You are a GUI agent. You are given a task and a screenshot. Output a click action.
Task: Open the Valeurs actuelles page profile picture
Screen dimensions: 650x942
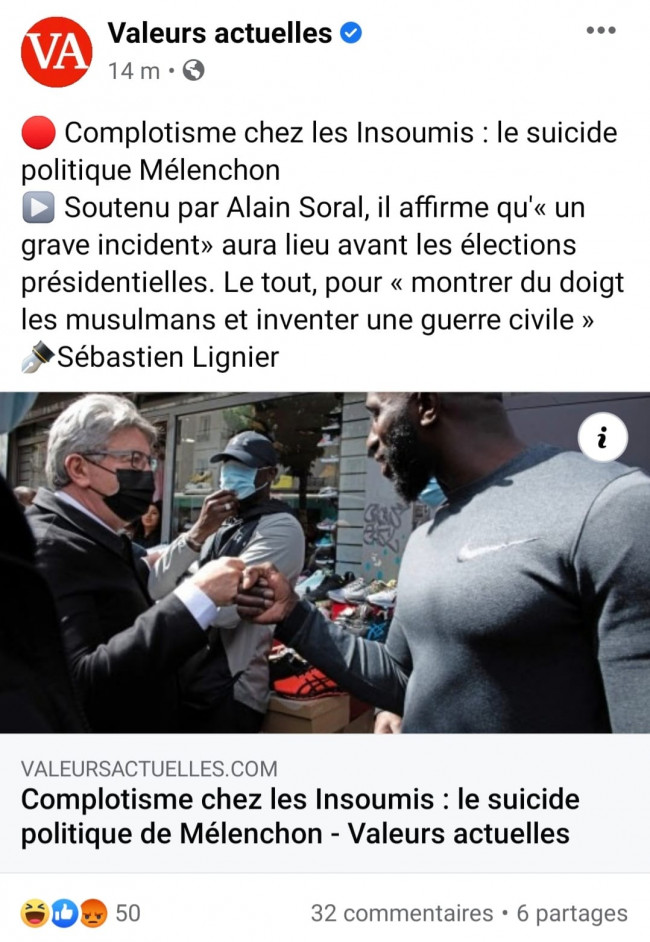[x=56, y=52]
